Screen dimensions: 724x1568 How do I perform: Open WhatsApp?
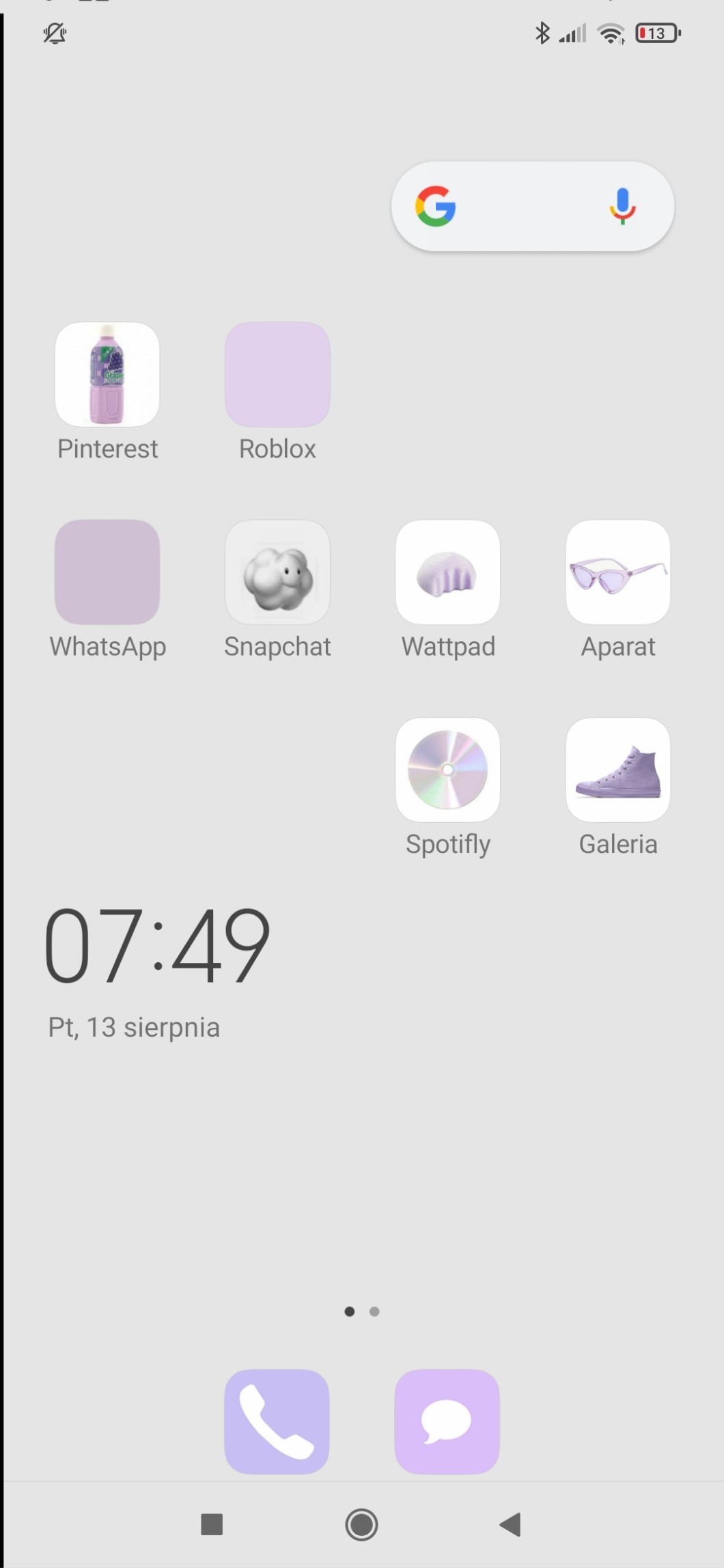107,572
